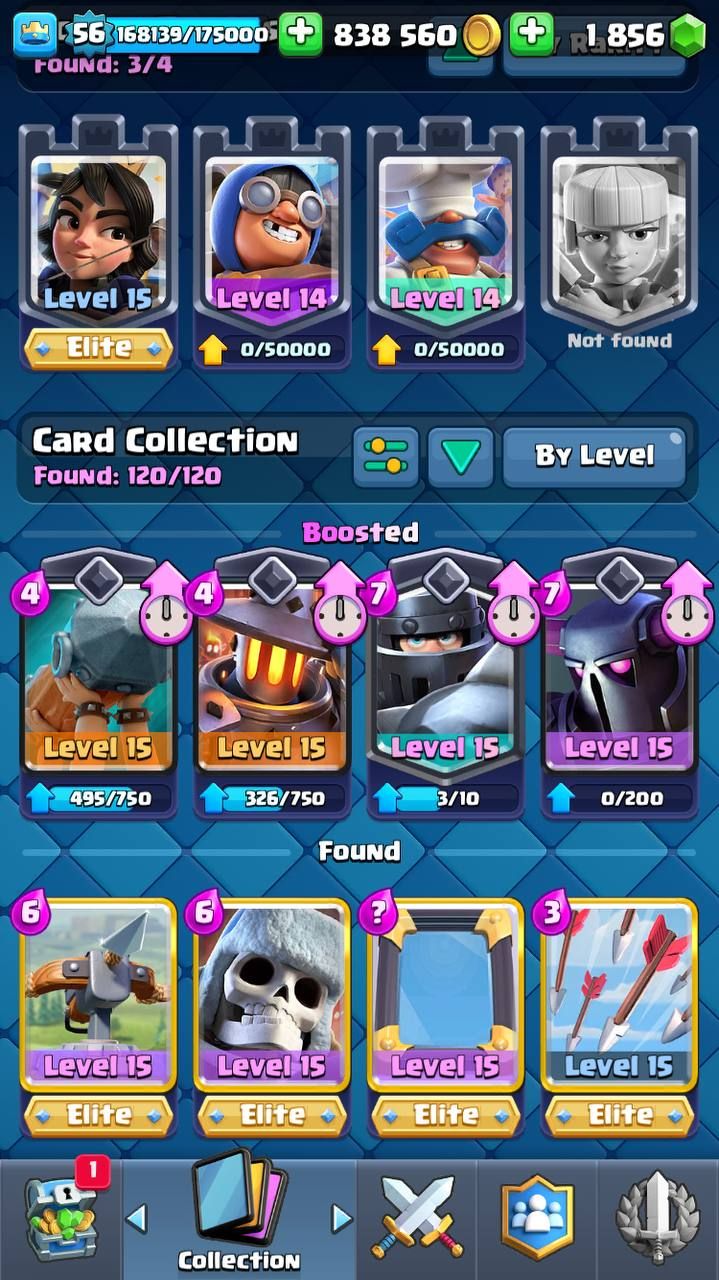Image resolution: width=719 pixels, height=1280 pixels.
Task: Open the Elite Arrows card
Action: pos(618,1000)
